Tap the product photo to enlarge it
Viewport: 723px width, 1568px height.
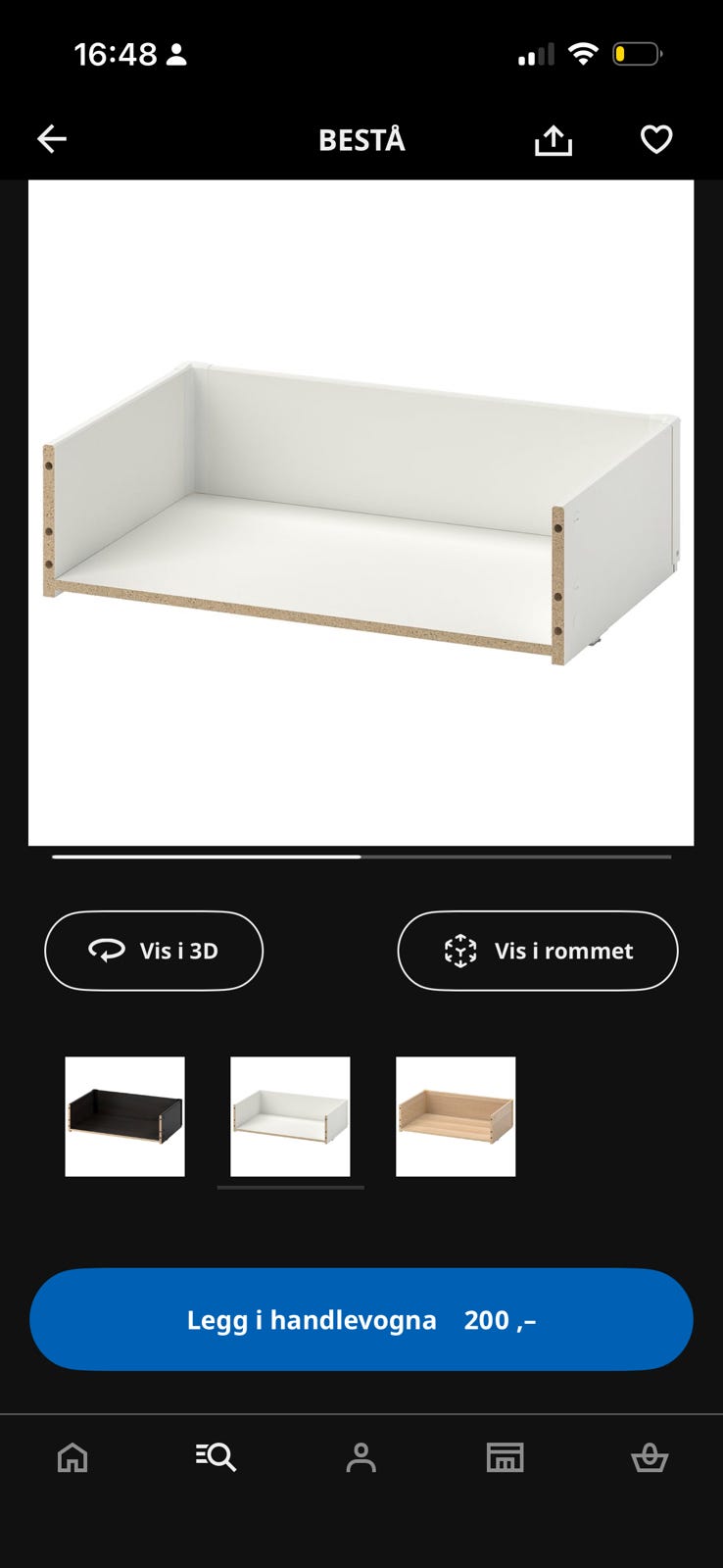coord(361,510)
